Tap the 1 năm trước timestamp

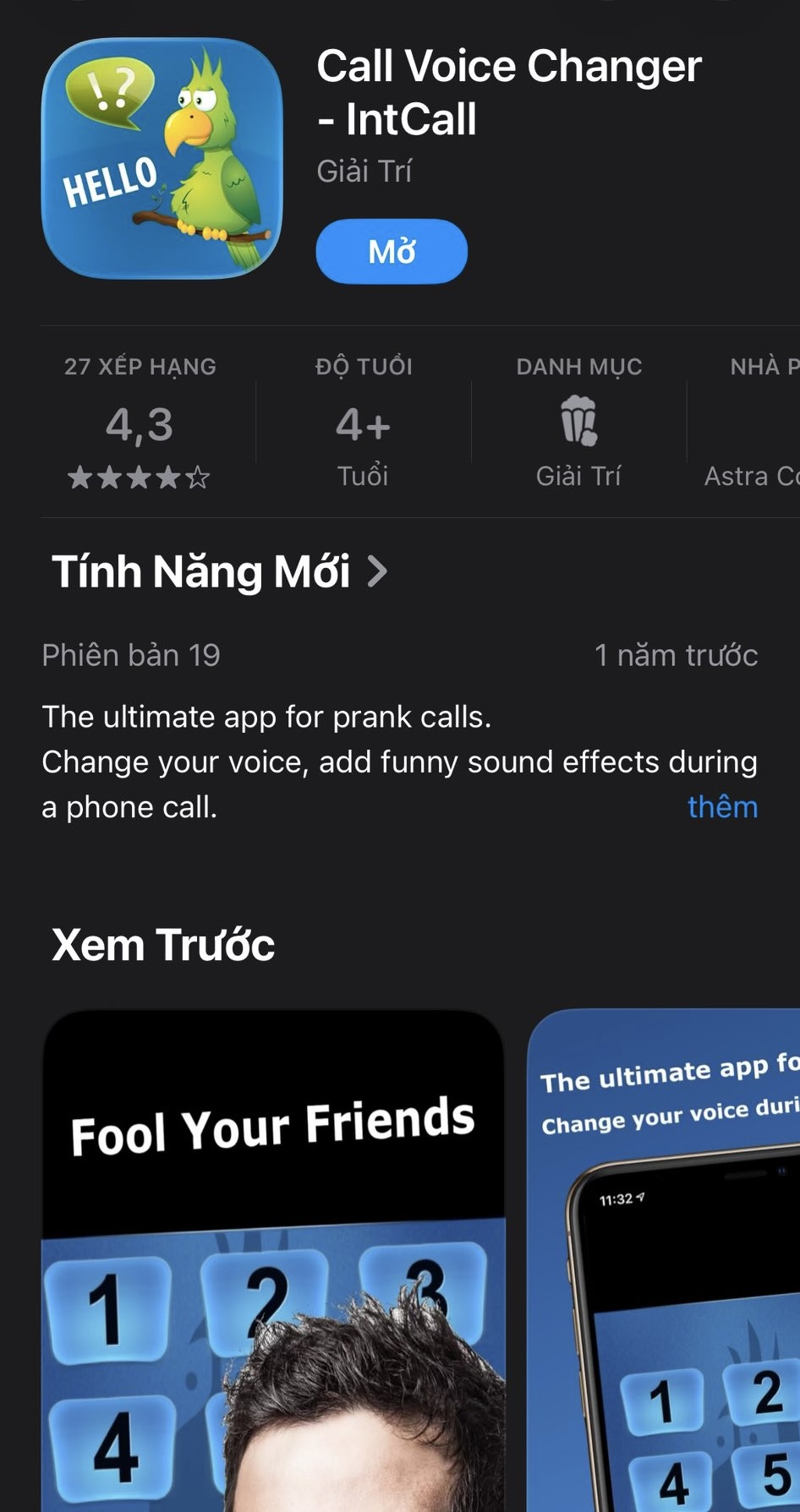pyautogui.click(x=677, y=655)
